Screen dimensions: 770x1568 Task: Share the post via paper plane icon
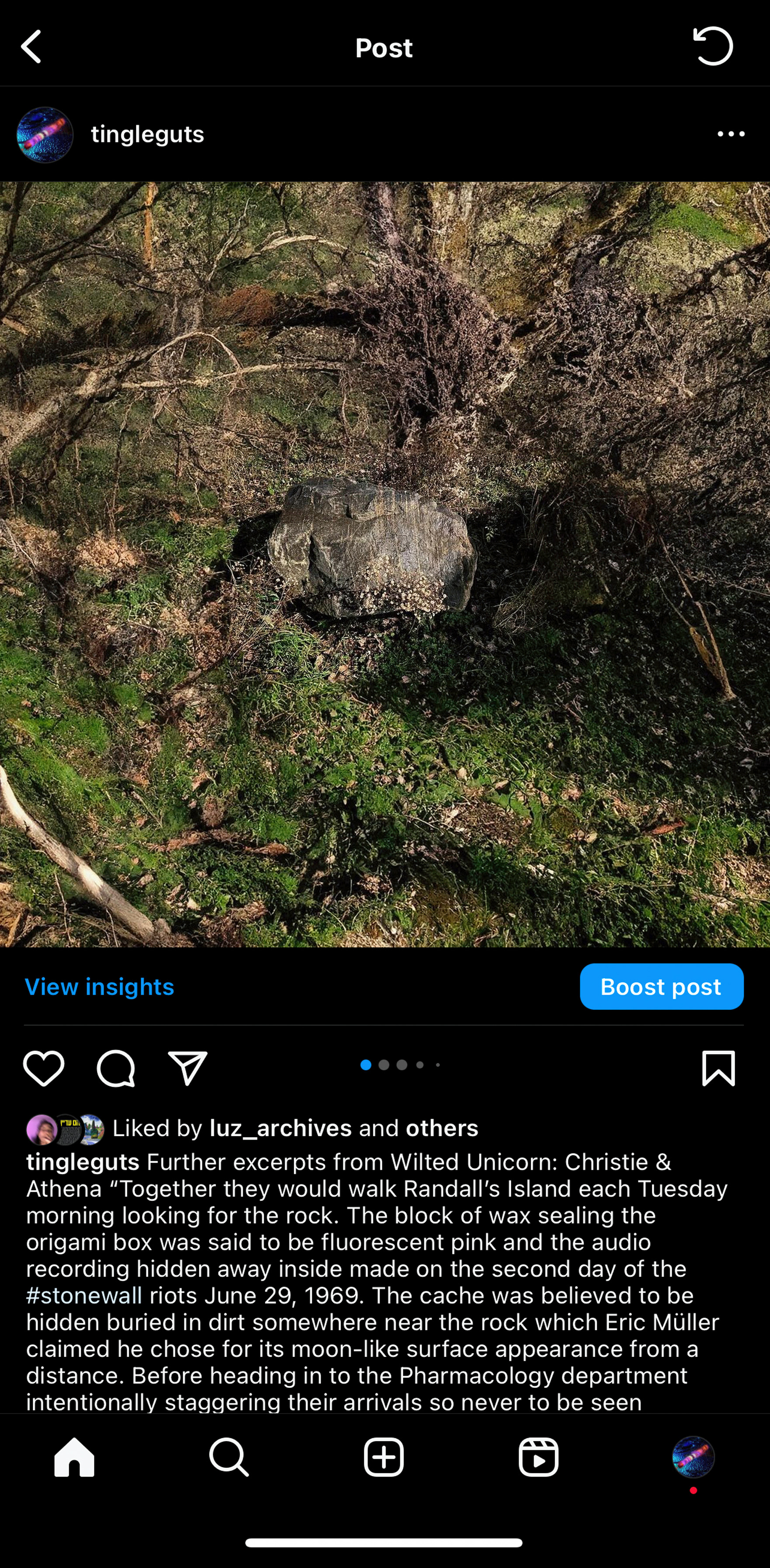tap(188, 1068)
